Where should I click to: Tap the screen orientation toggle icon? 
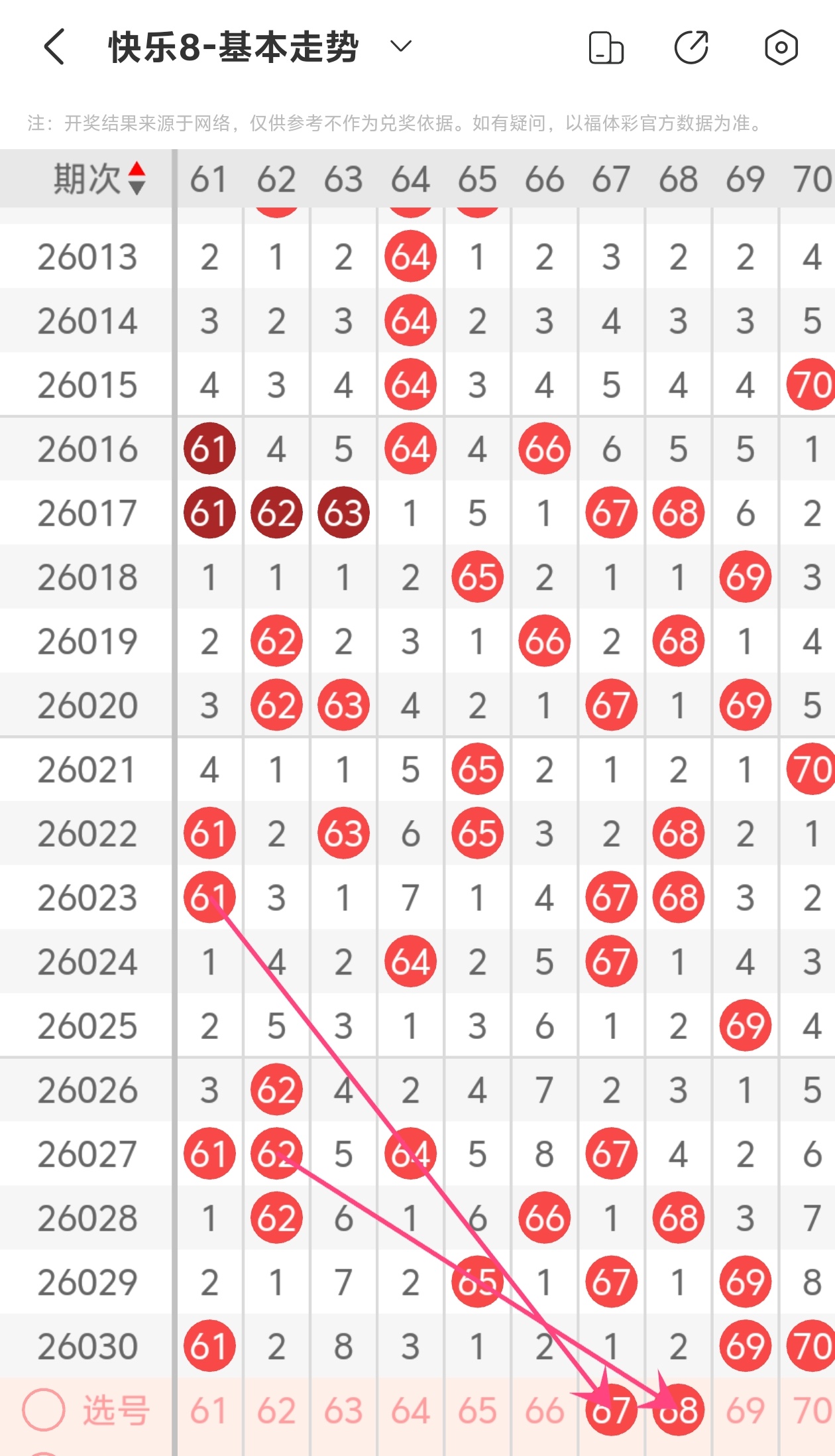606,48
